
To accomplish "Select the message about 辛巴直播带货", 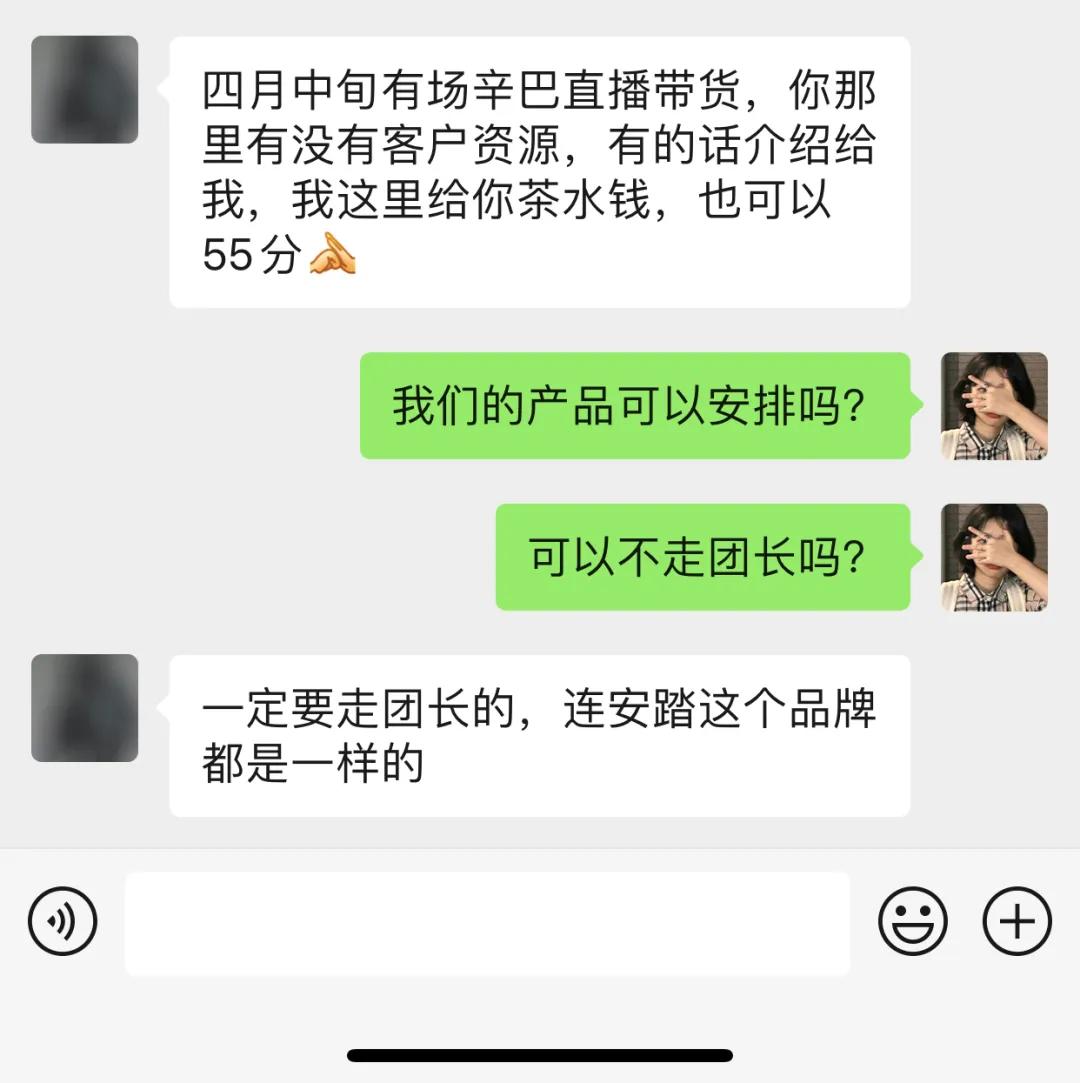I will (x=540, y=170).
